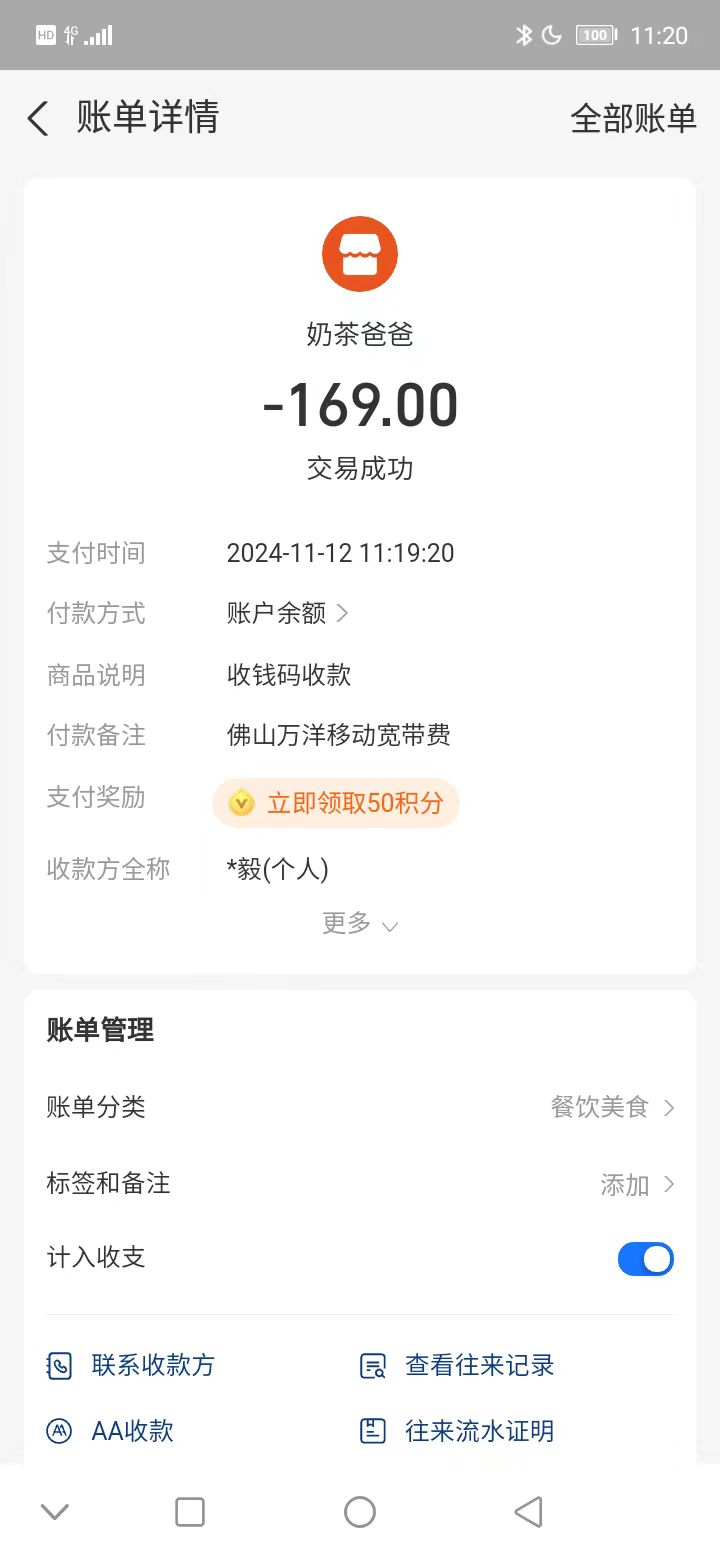
Task: Open the 付款方式 账户余额 payment method detail
Action: [287, 613]
